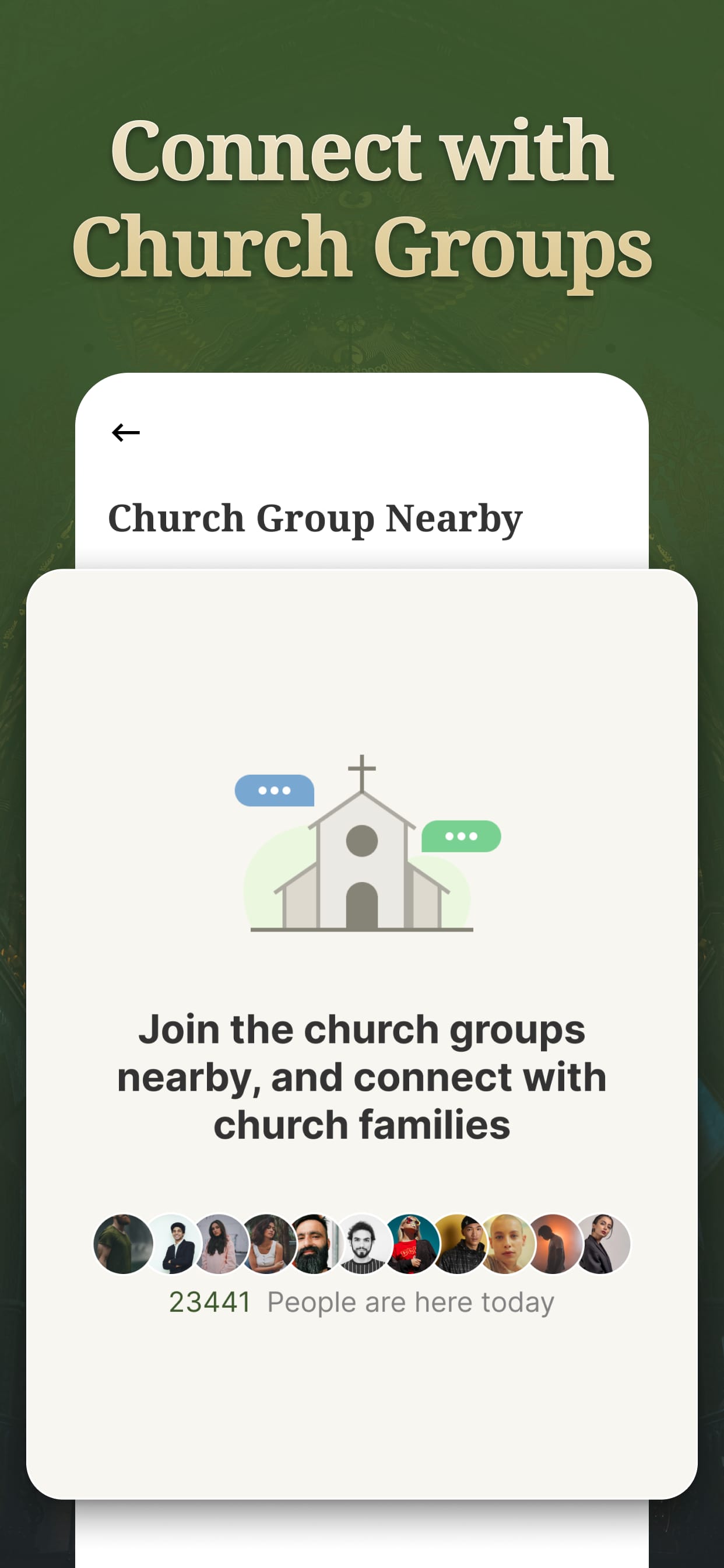724x1568 pixels.
Task: Click the back arrow icon
Action: tap(126, 432)
